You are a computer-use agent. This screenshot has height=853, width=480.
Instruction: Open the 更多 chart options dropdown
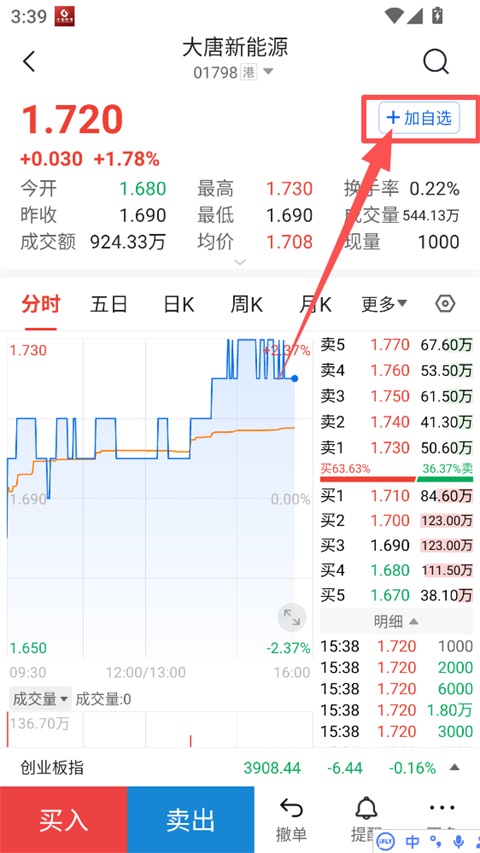click(x=384, y=304)
